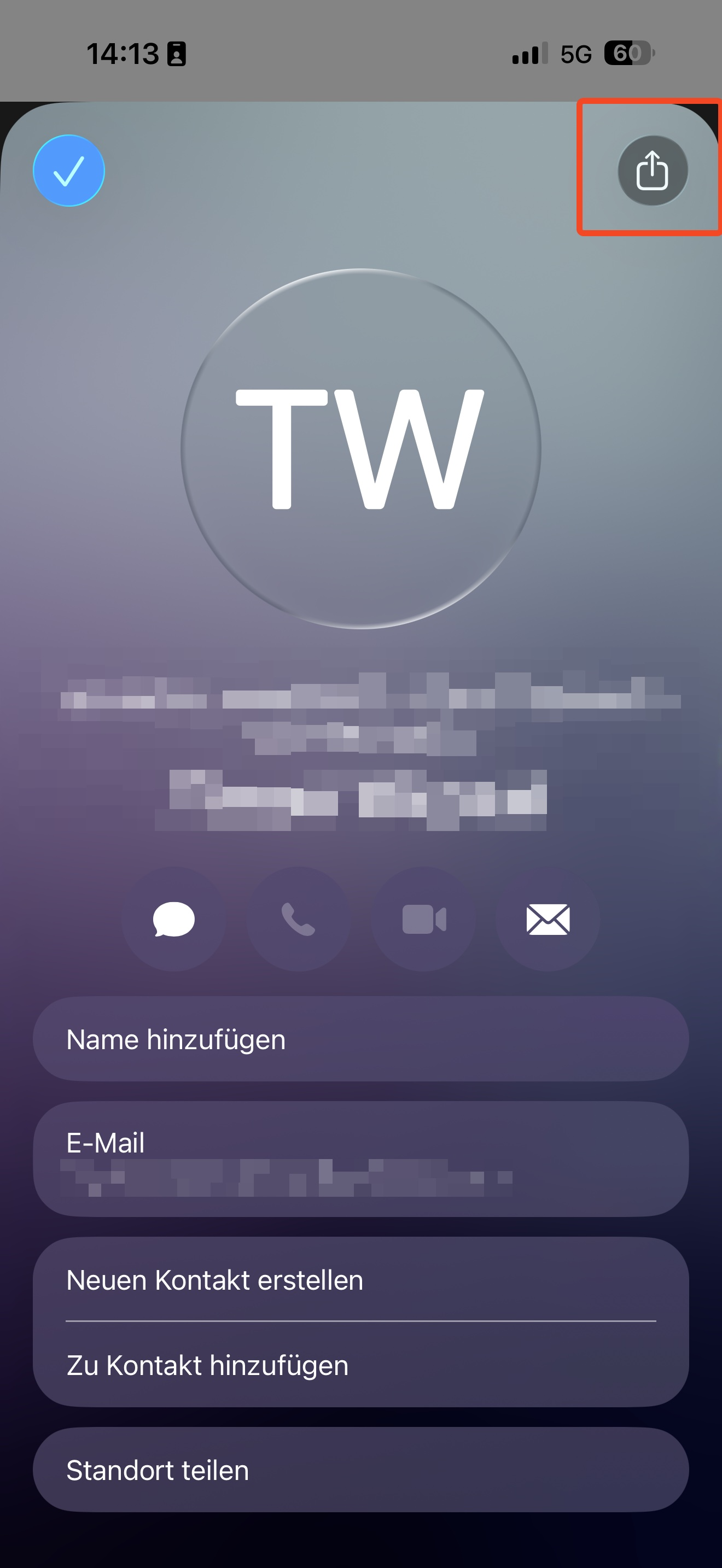Tap the TW contact avatar
The image size is (722, 1568).
pos(360,449)
